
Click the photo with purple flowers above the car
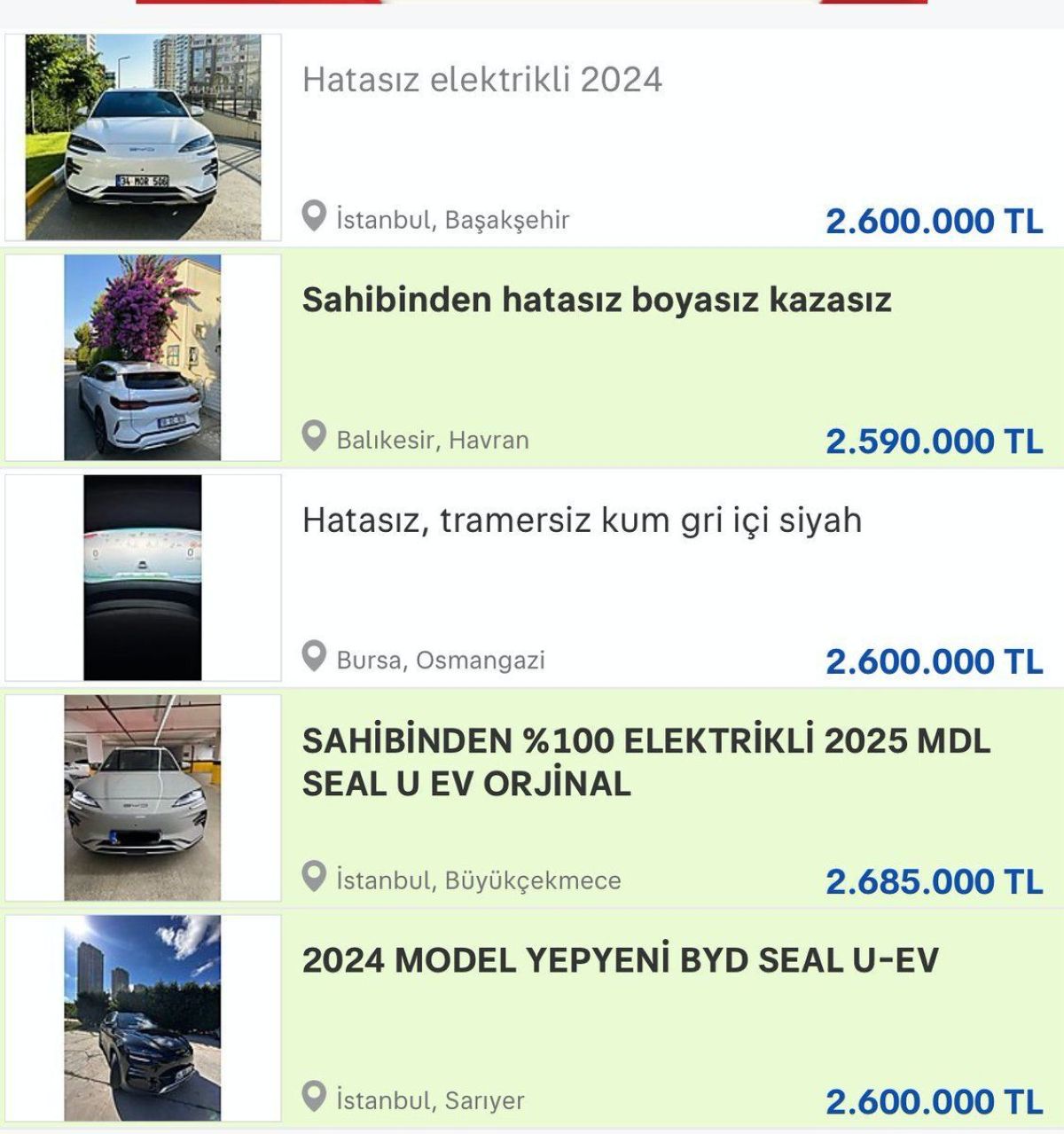click(x=142, y=357)
